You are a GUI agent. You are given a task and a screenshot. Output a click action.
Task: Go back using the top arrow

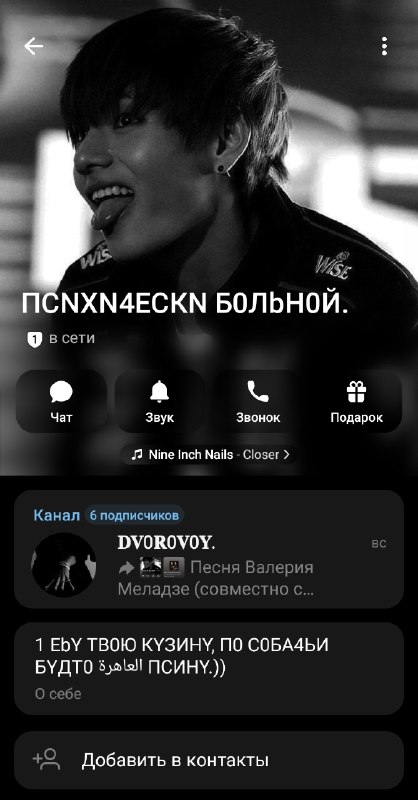[x=33, y=46]
